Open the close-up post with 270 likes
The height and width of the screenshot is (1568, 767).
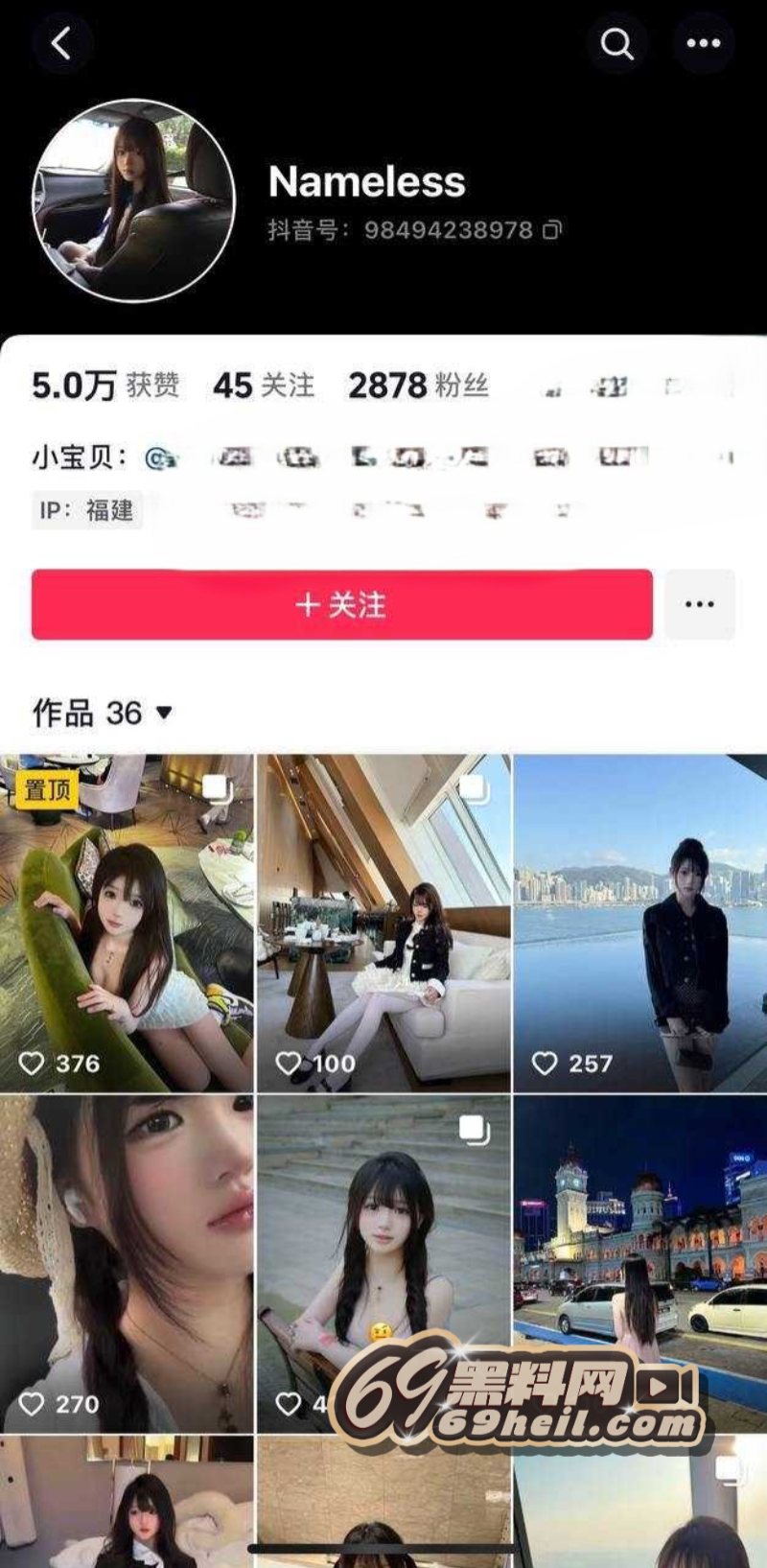[x=127, y=1264]
